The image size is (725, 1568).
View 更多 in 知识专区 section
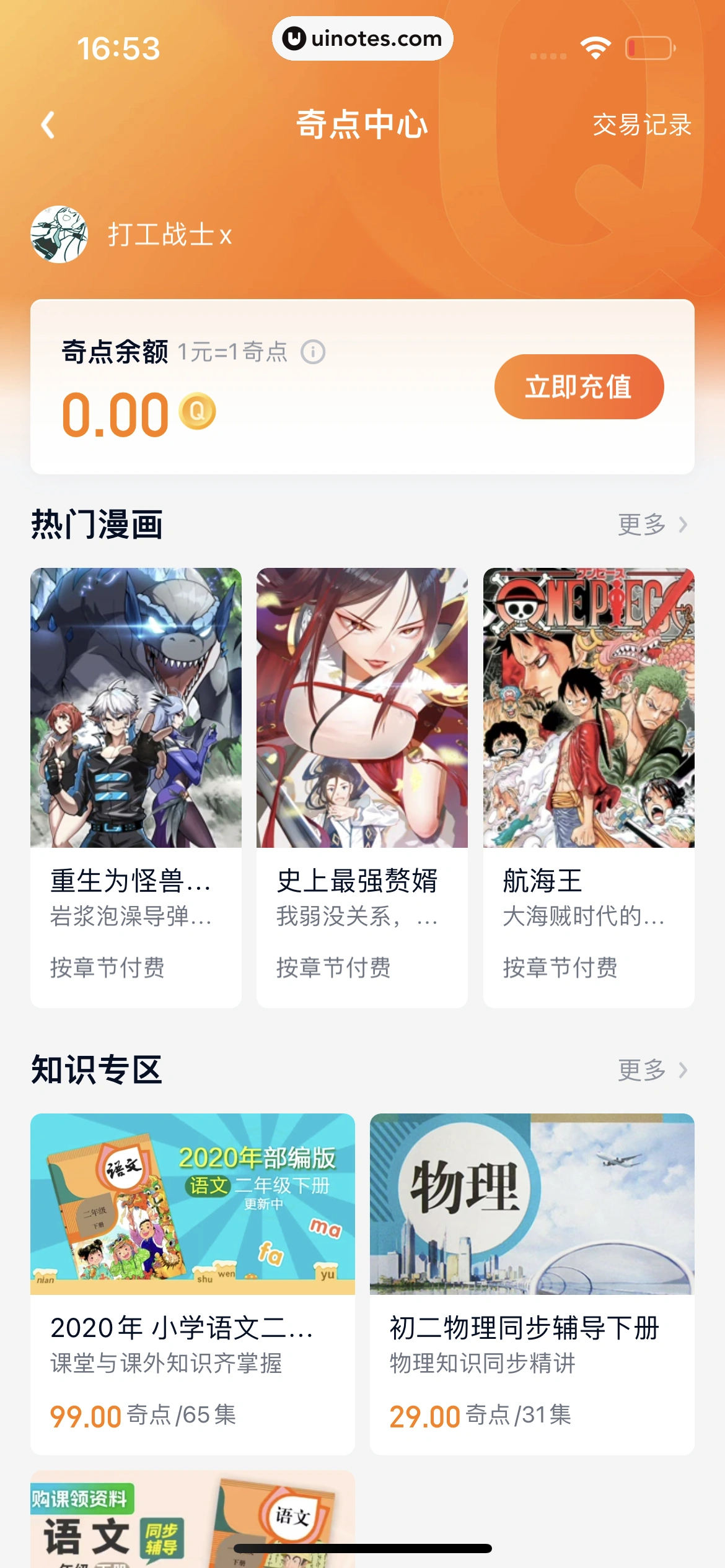(x=652, y=1069)
